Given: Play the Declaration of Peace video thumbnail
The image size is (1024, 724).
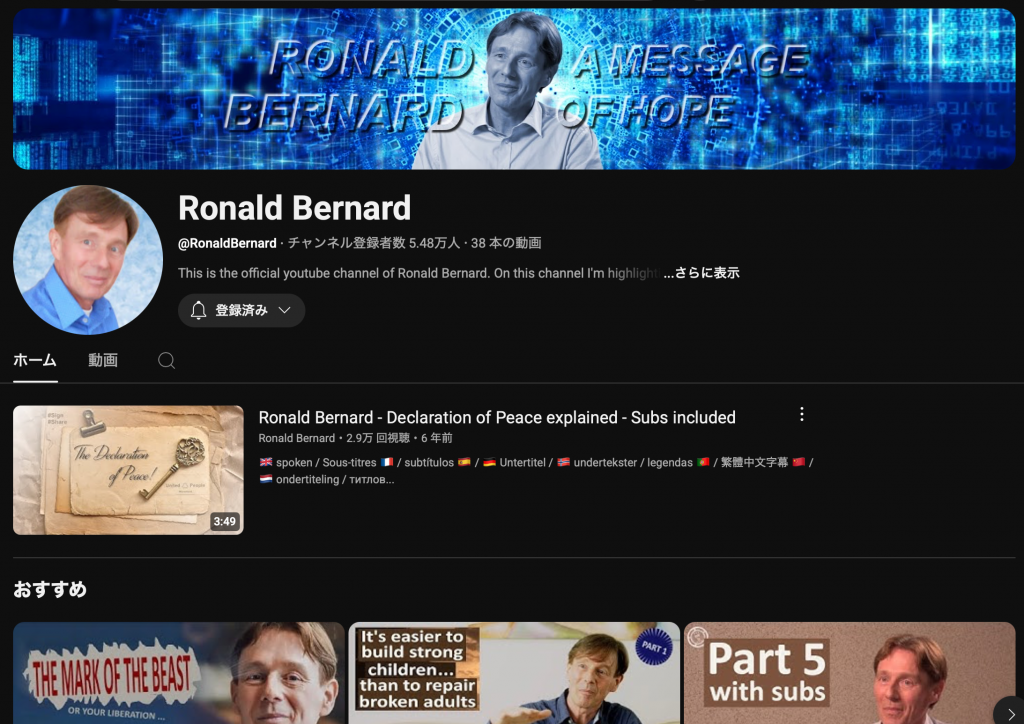Looking at the screenshot, I should pyautogui.click(x=128, y=469).
